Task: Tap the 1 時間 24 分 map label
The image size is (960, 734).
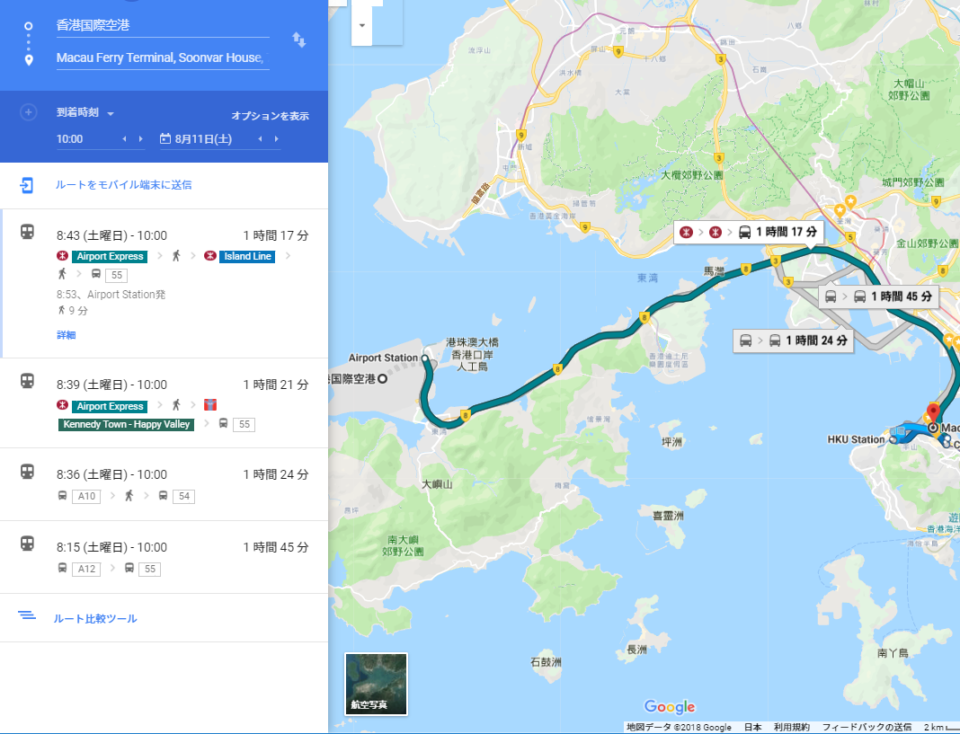Action: (793, 341)
